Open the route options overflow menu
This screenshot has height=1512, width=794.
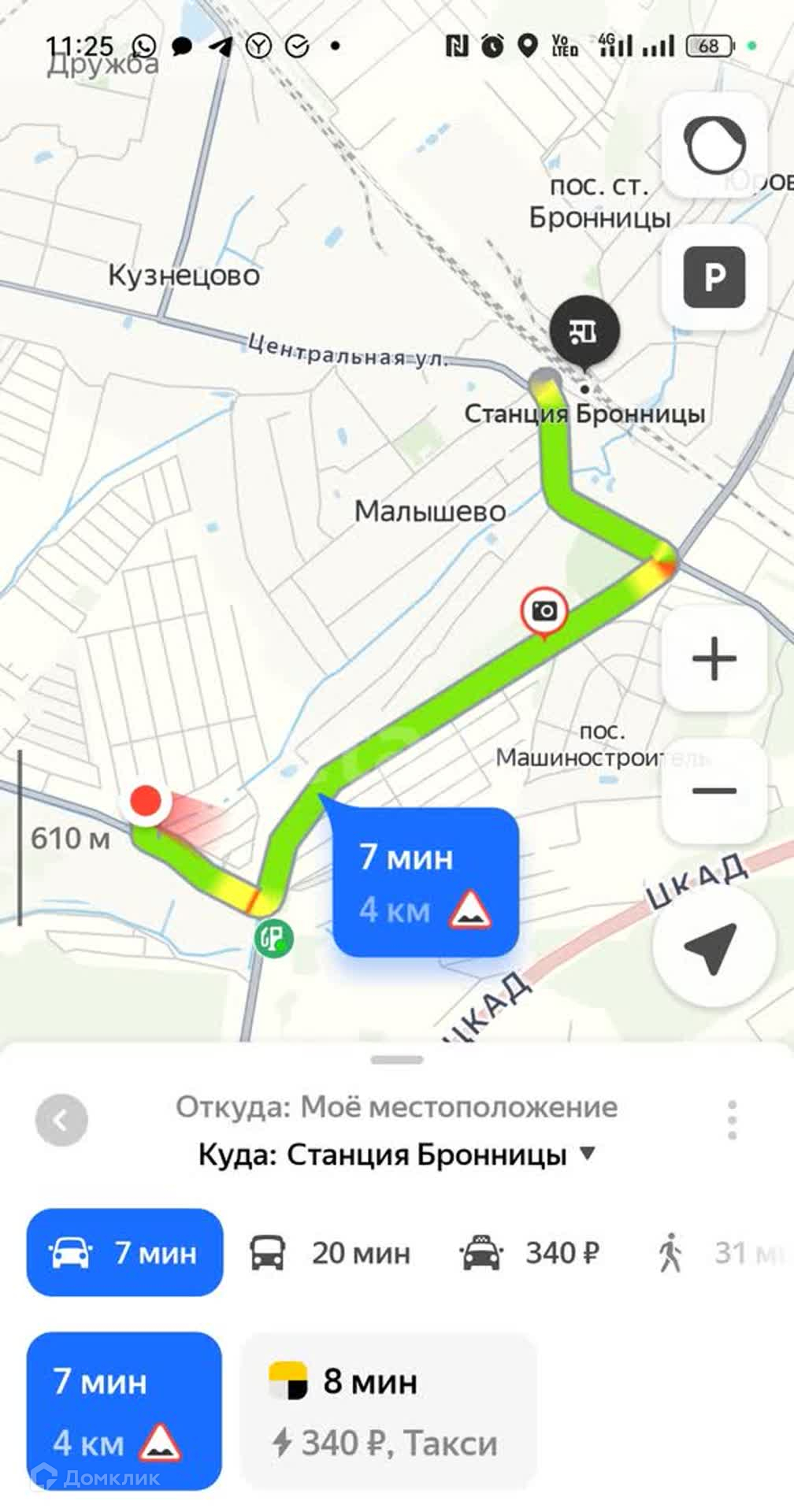click(x=732, y=1120)
